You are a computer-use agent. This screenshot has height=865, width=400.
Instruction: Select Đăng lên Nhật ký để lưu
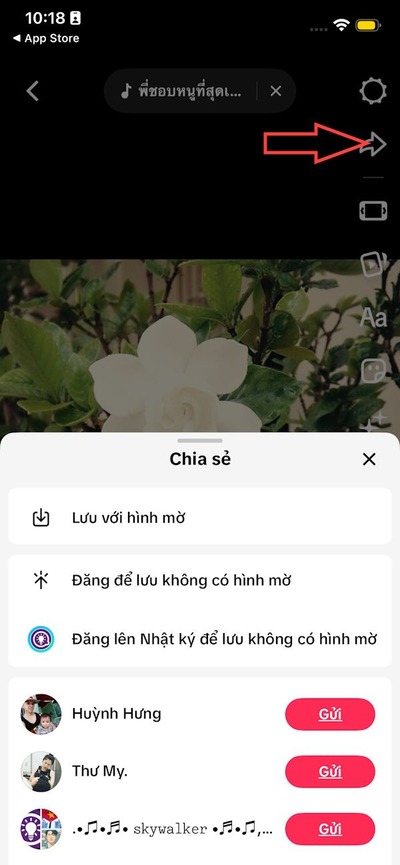tap(200, 639)
